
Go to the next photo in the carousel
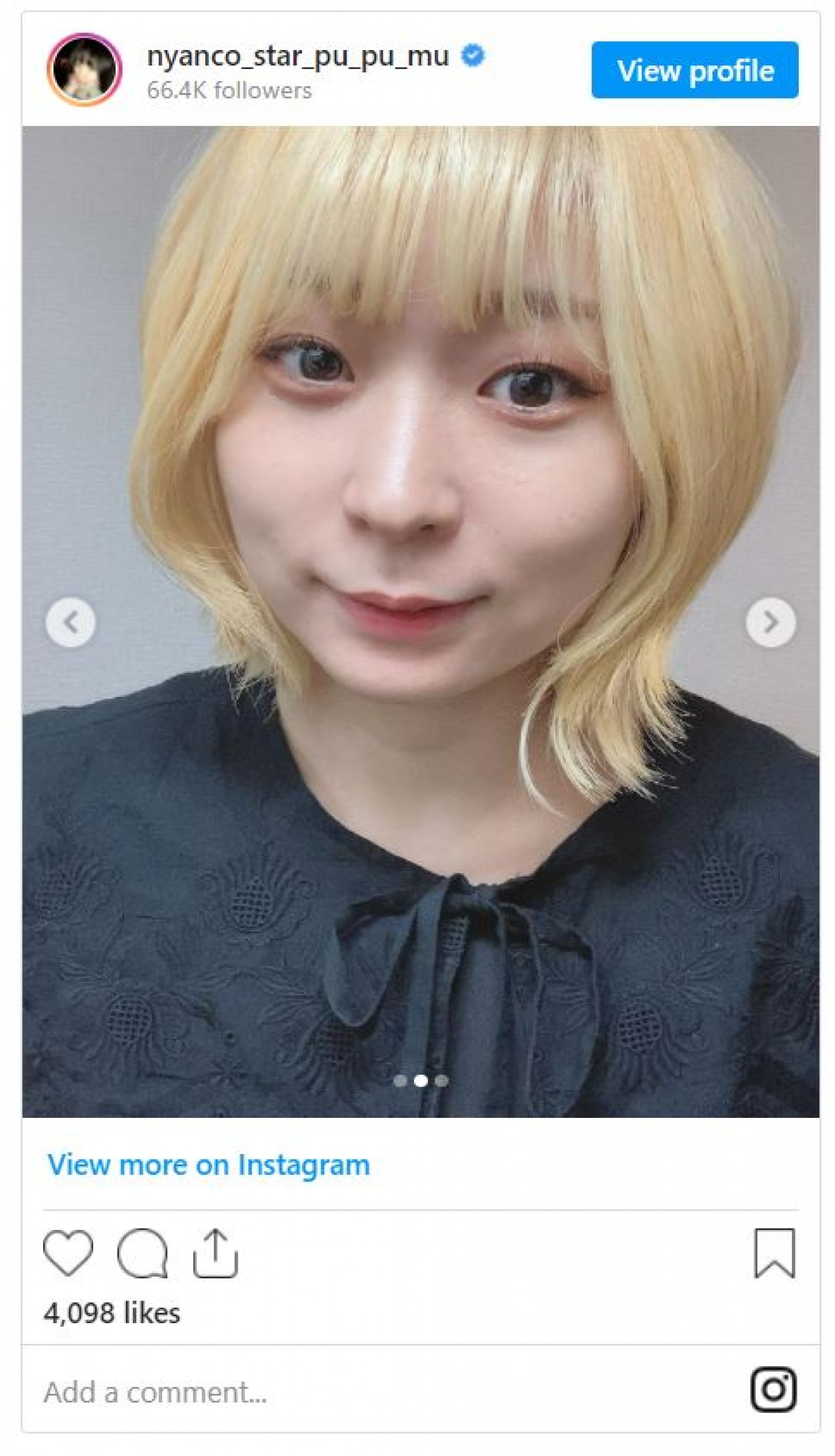click(770, 622)
